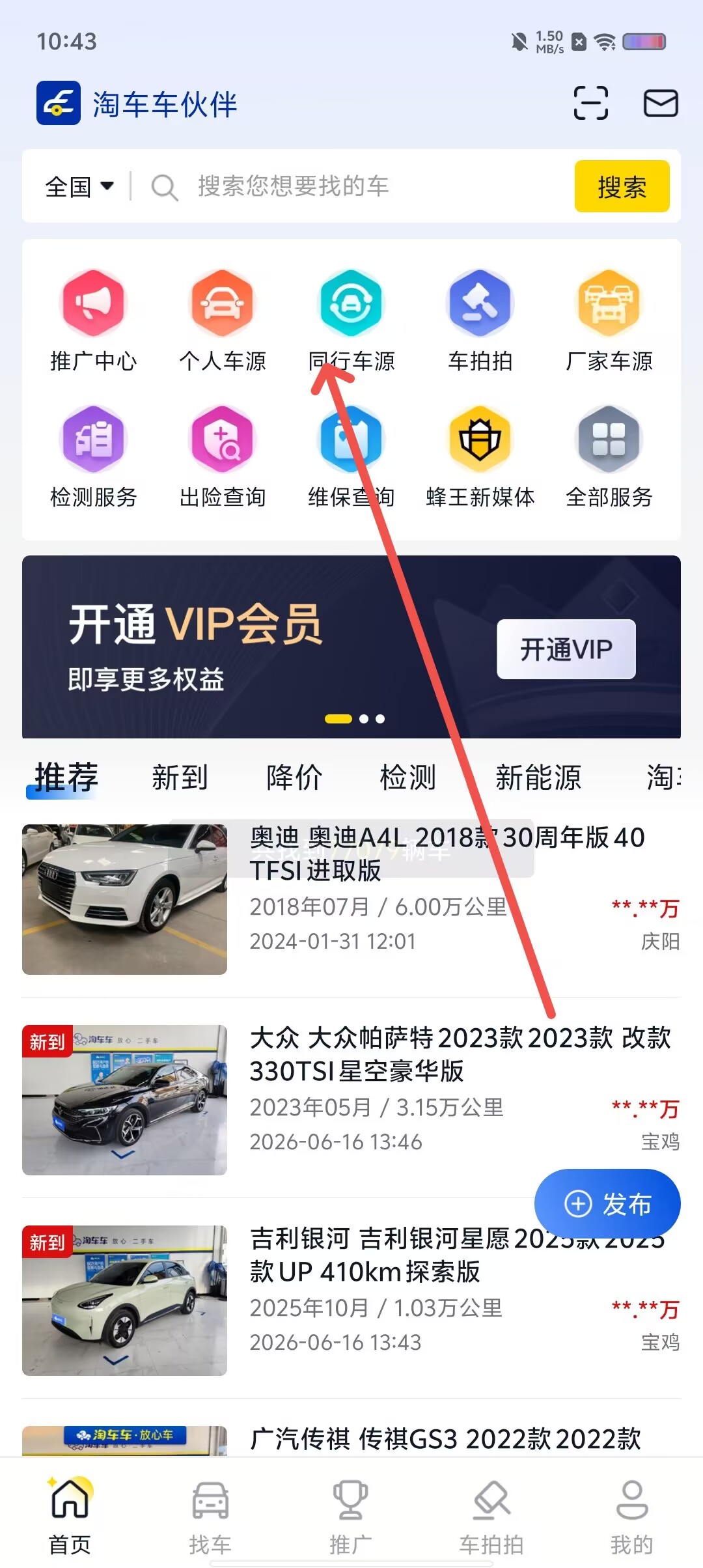This screenshot has width=703, height=1568.
Task: Expand the 全国 region dropdown
Action: coord(79,187)
